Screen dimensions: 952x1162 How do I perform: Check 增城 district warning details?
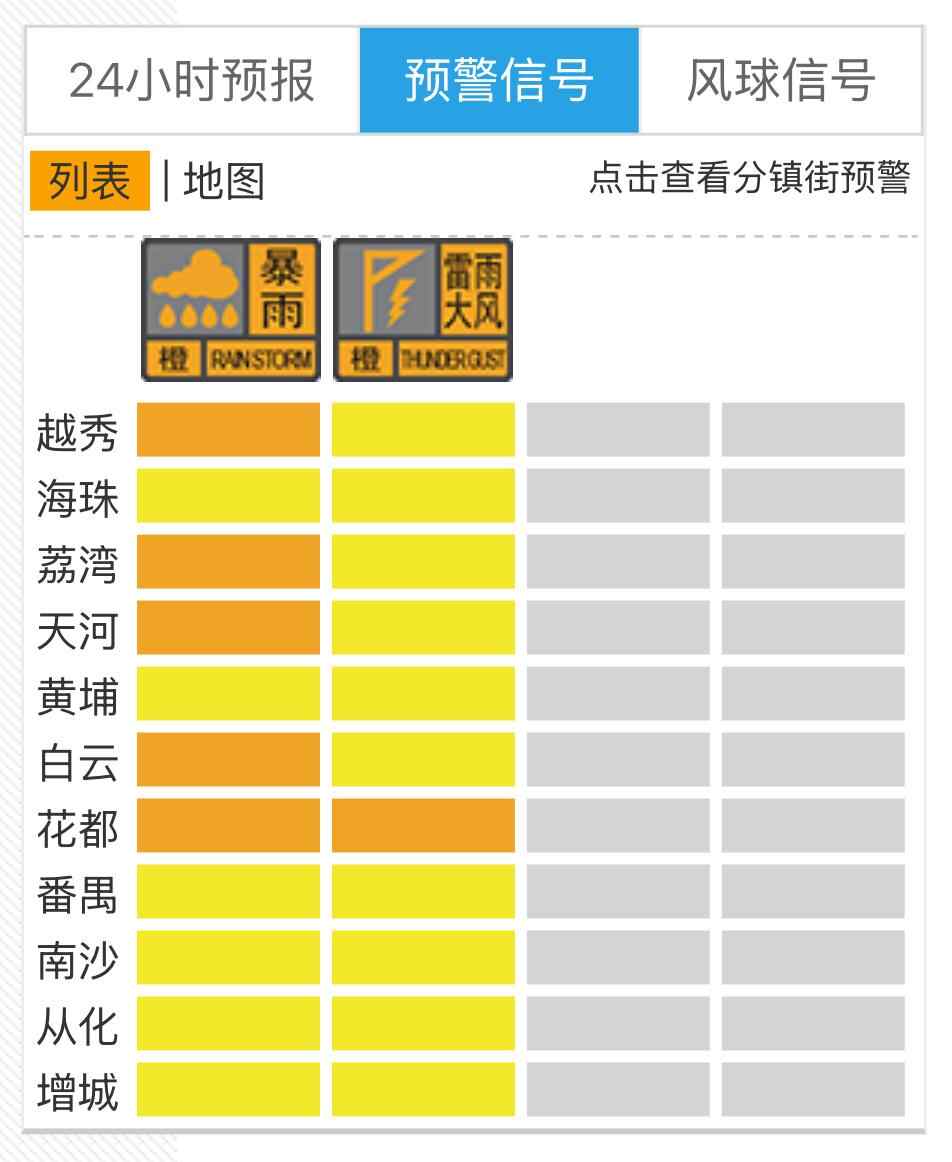point(78,1091)
